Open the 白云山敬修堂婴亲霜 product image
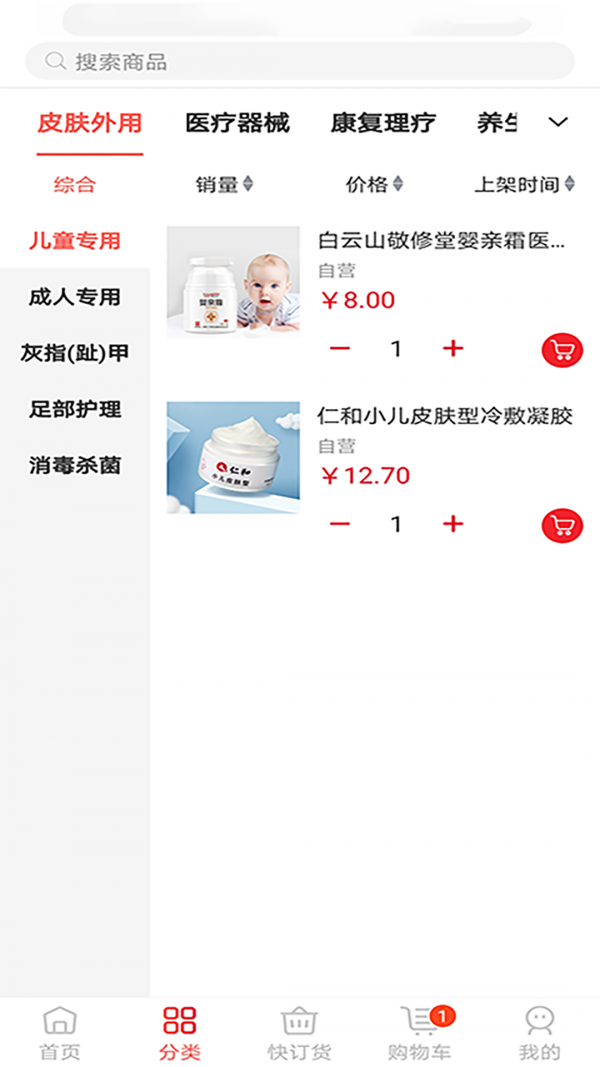The image size is (600, 1067). pyautogui.click(x=233, y=282)
